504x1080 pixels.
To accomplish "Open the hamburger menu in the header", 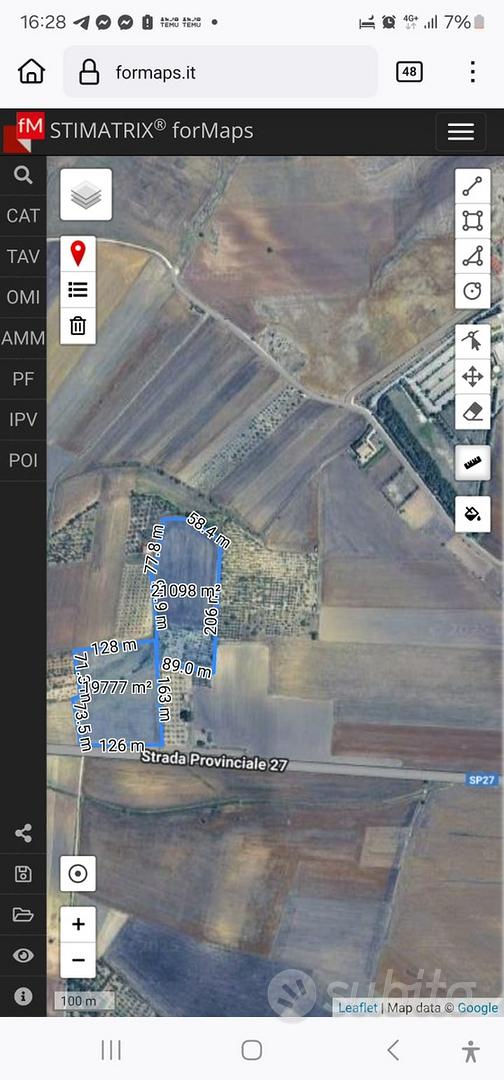I will 461,132.
